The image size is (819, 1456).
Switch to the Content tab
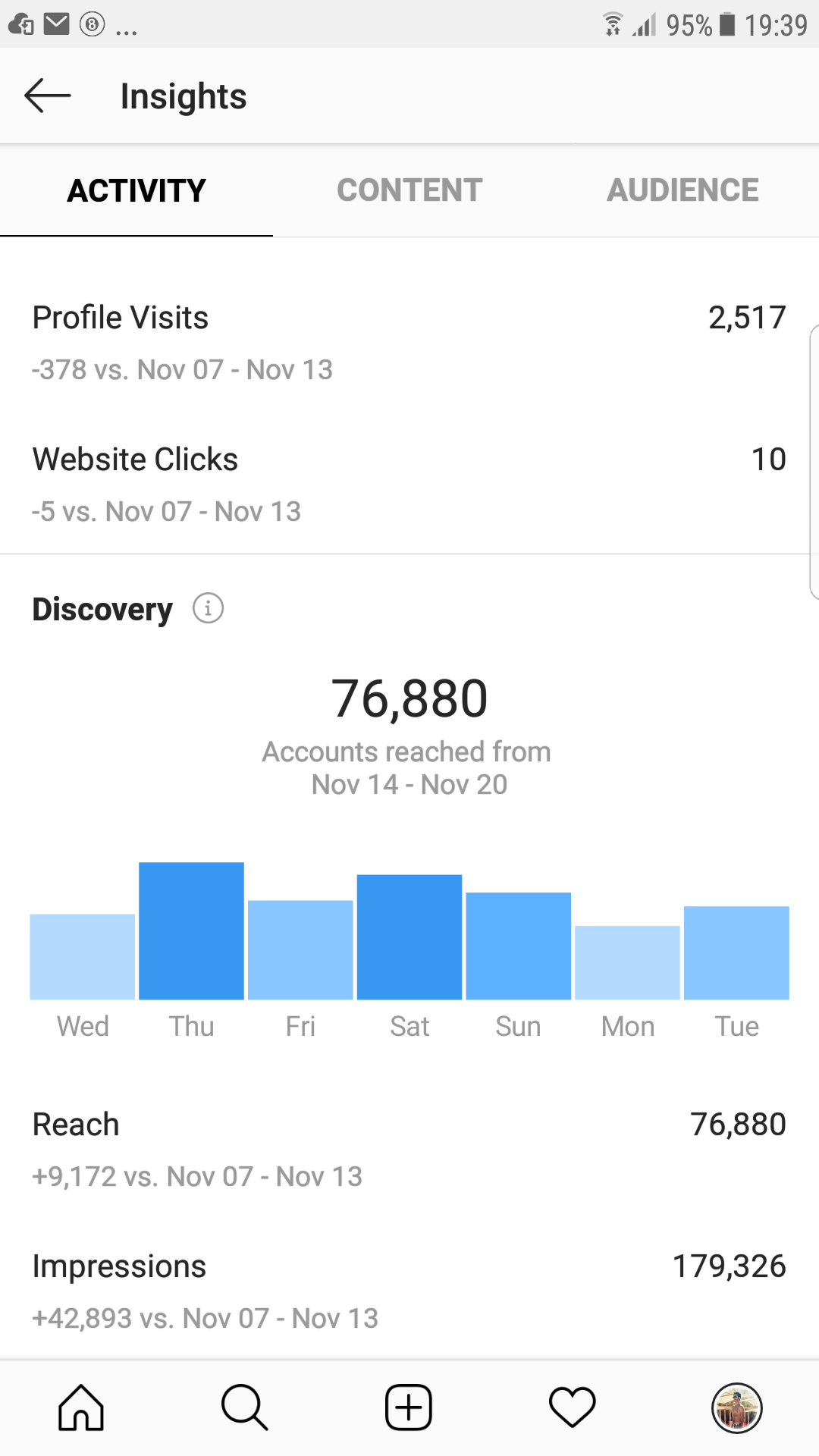(409, 190)
